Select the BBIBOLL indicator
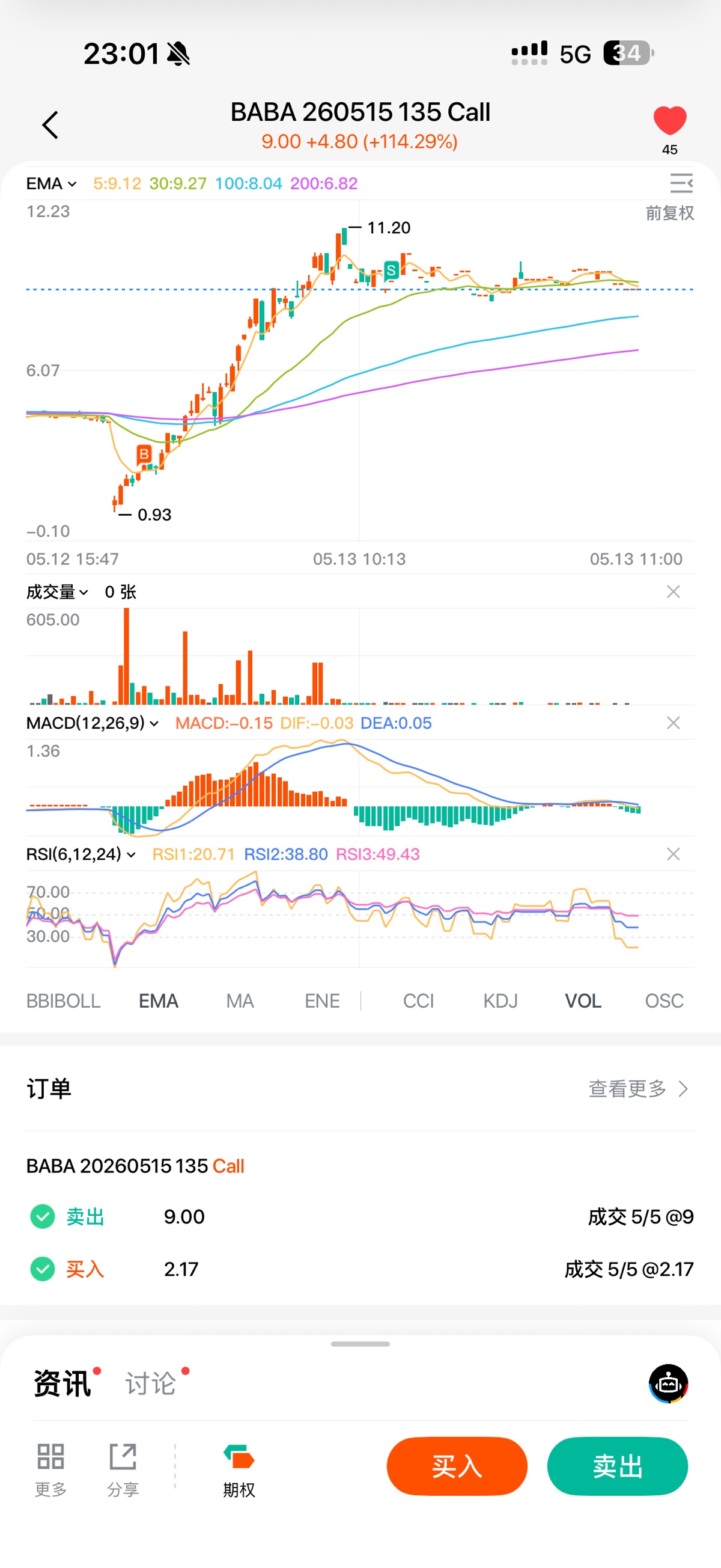The width and height of the screenshot is (721, 1568). (x=63, y=1000)
